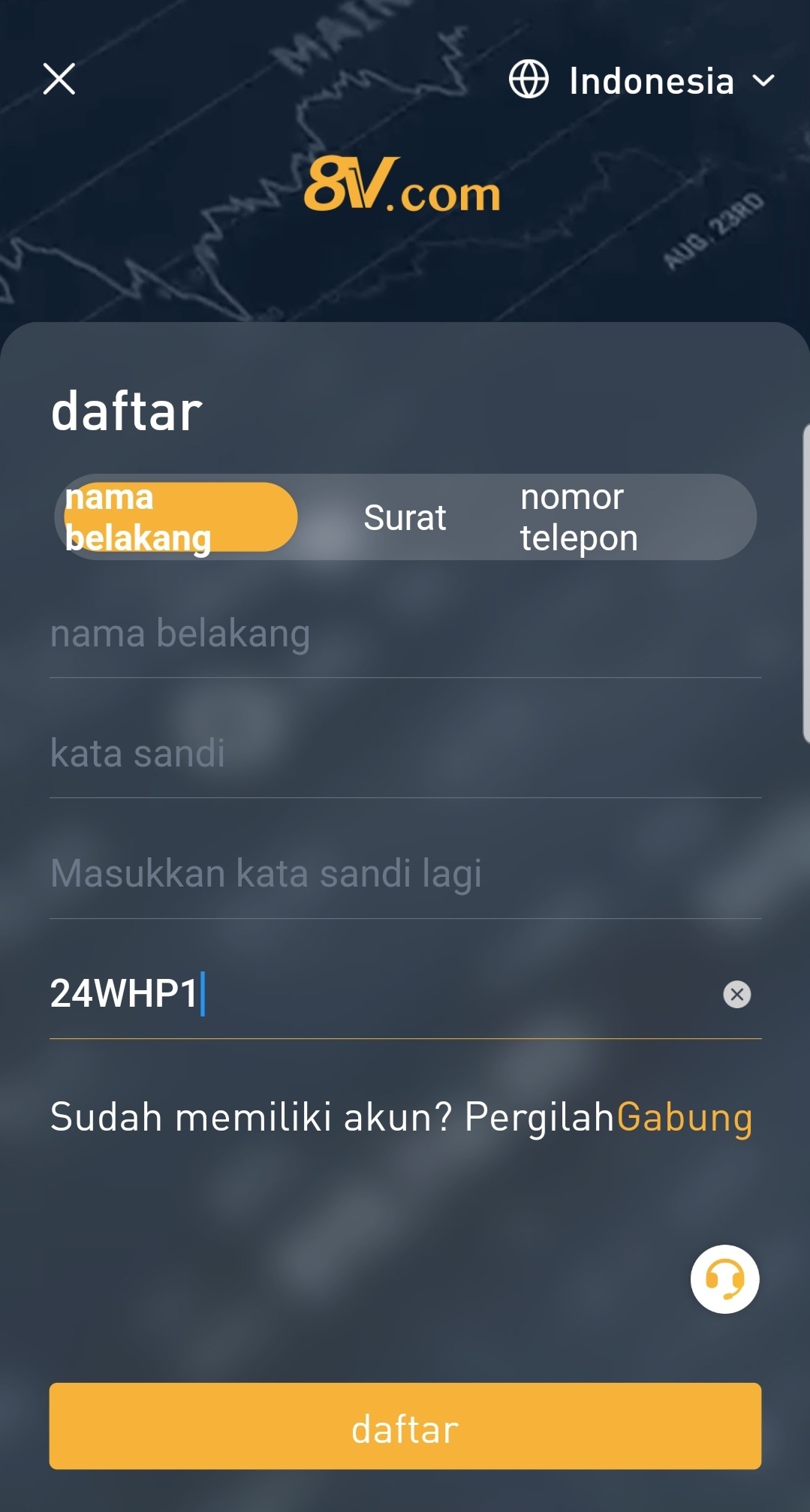The width and height of the screenshot is (810, 1512).
Task: Clear the 24WHP1 code field
Action: 736,994
